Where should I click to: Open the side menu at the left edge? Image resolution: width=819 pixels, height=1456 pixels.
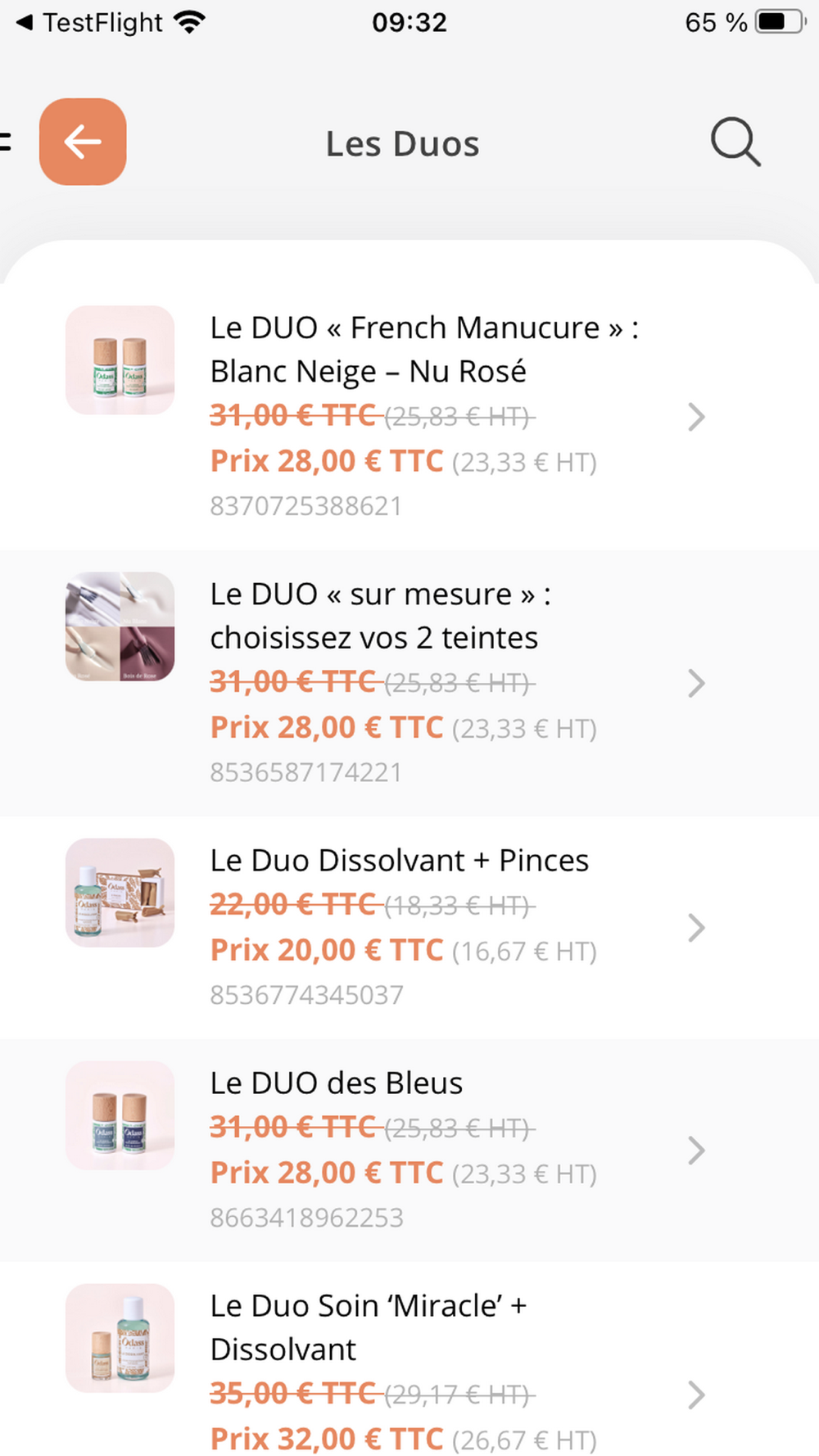5,142
